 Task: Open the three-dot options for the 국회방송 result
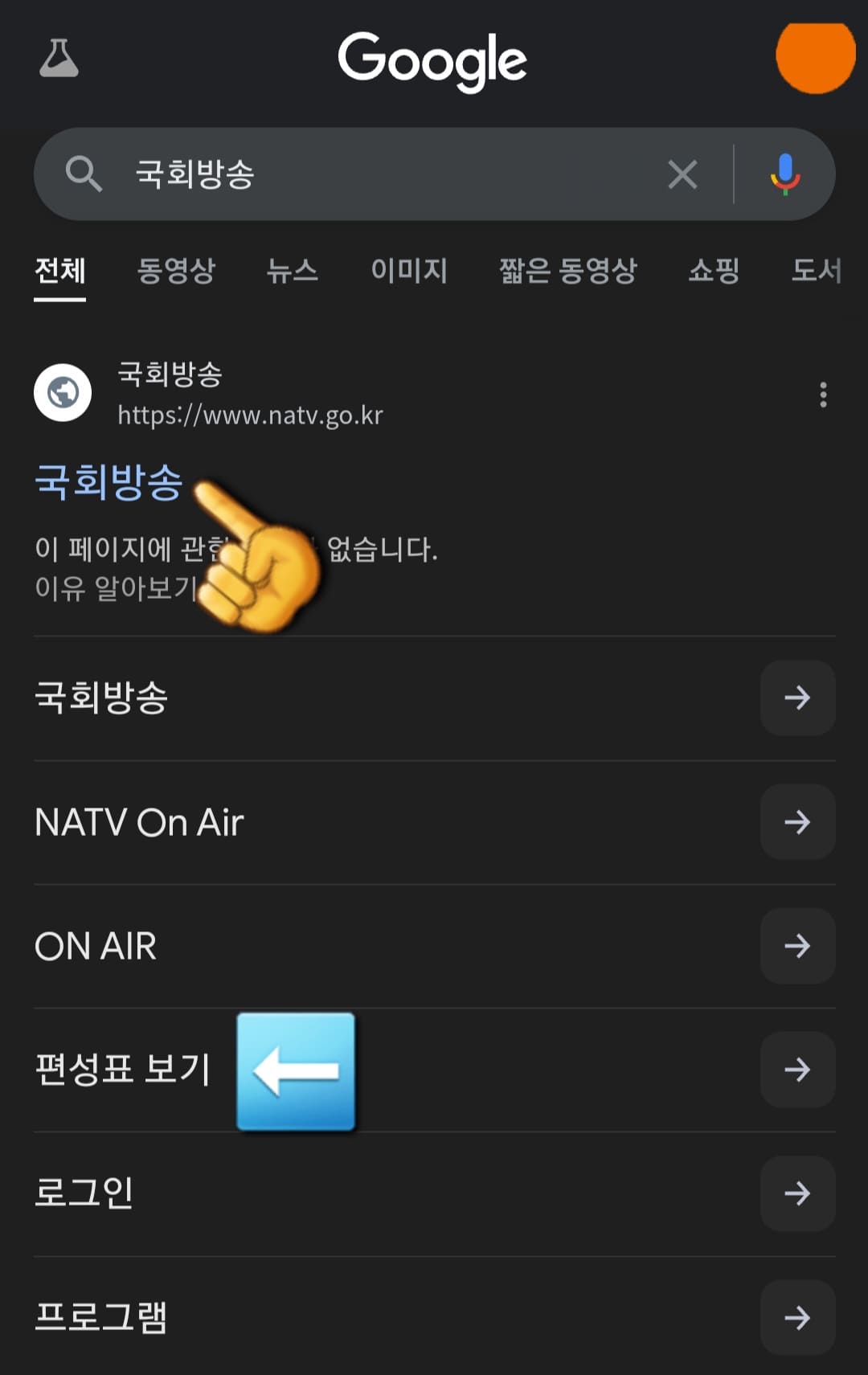pos(823,395)
